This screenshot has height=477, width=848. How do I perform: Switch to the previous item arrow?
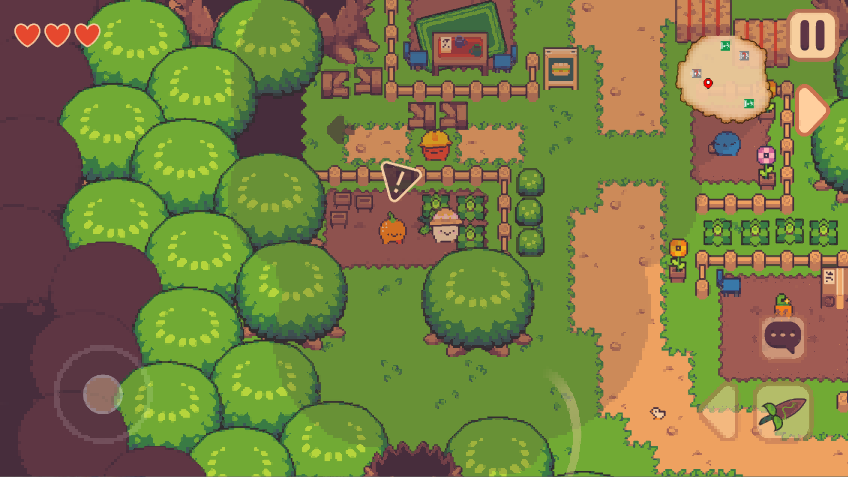point(720,412)
